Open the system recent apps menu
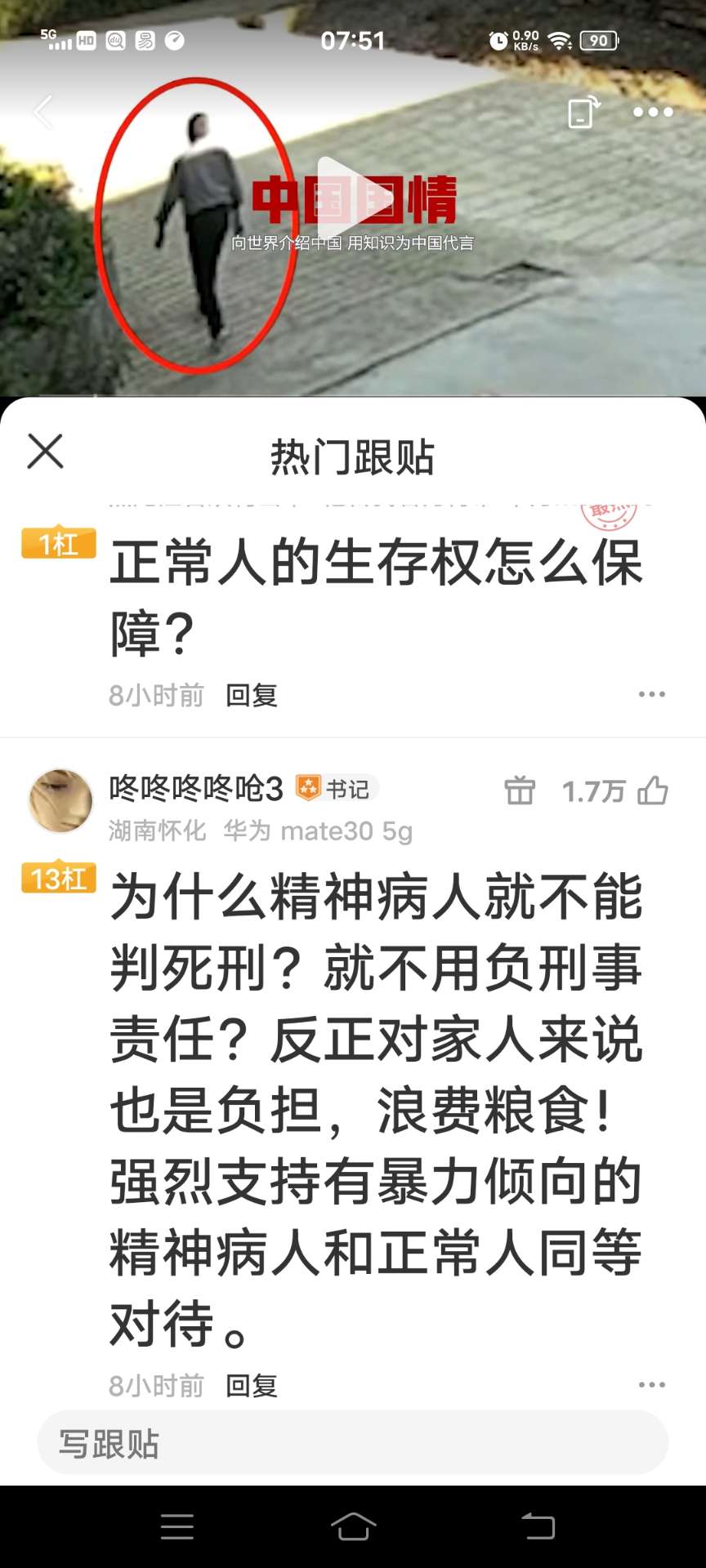 tap(177, 1526)
